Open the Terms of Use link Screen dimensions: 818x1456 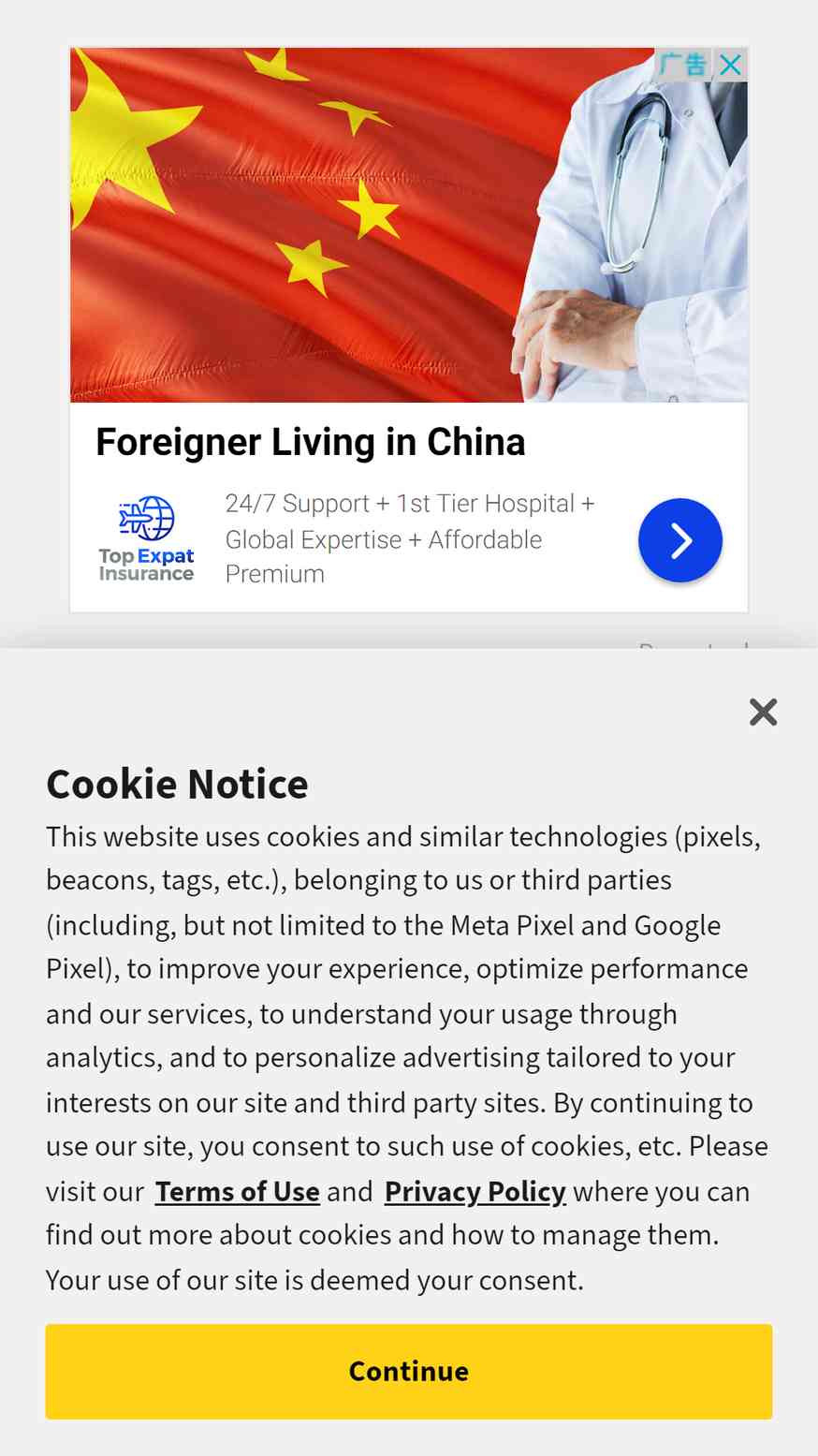(238, 1191)
